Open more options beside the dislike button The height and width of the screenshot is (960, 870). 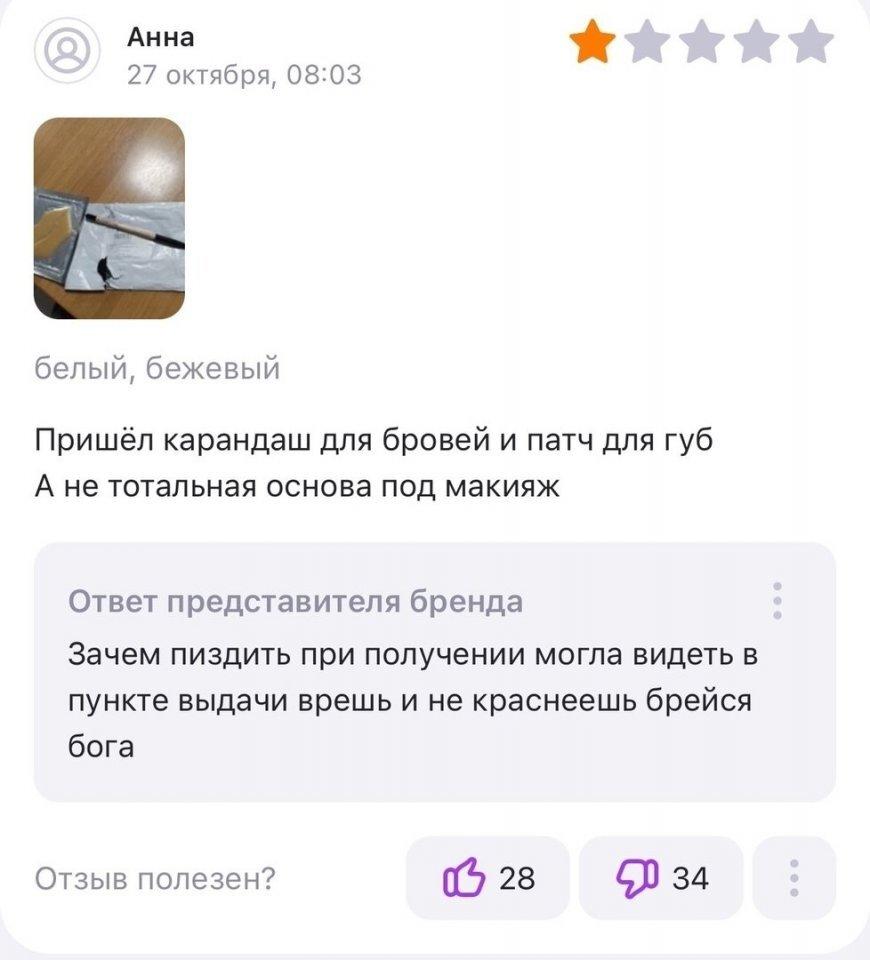tap(793, 878)
